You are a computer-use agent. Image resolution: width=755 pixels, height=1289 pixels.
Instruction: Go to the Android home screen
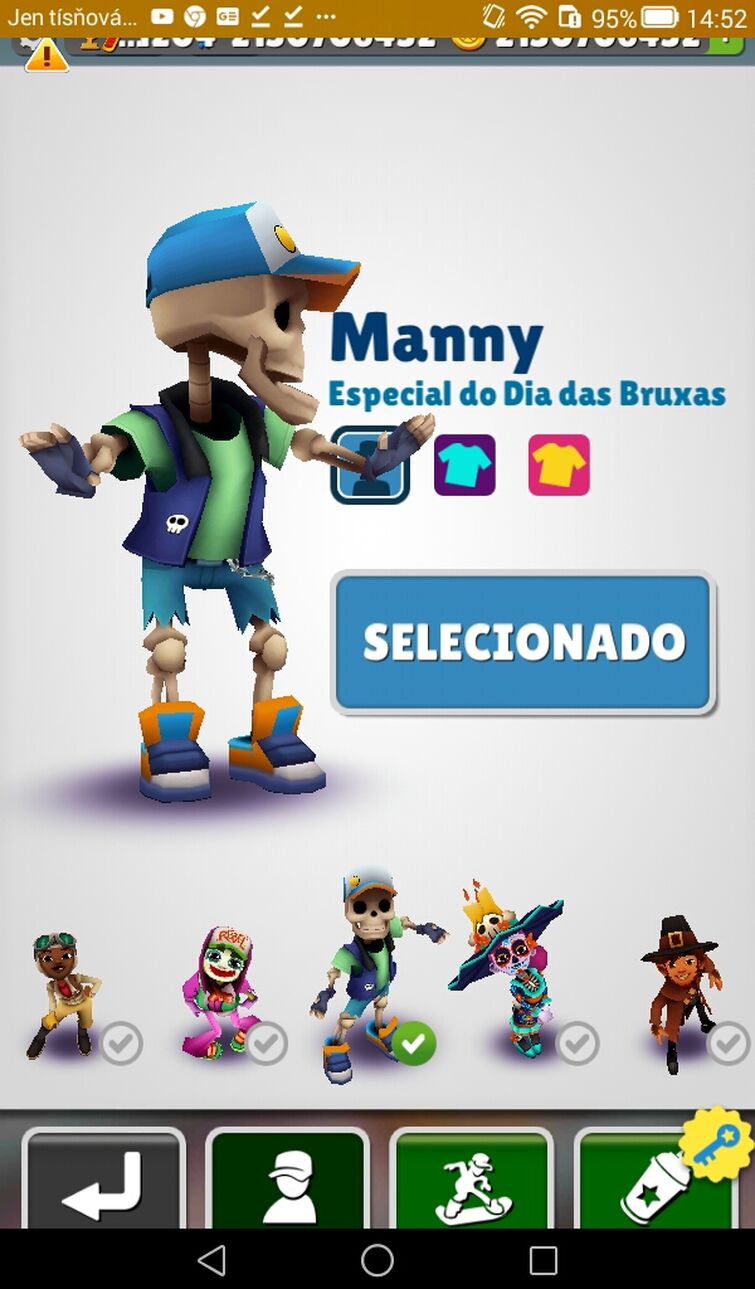click(377, 1259)
